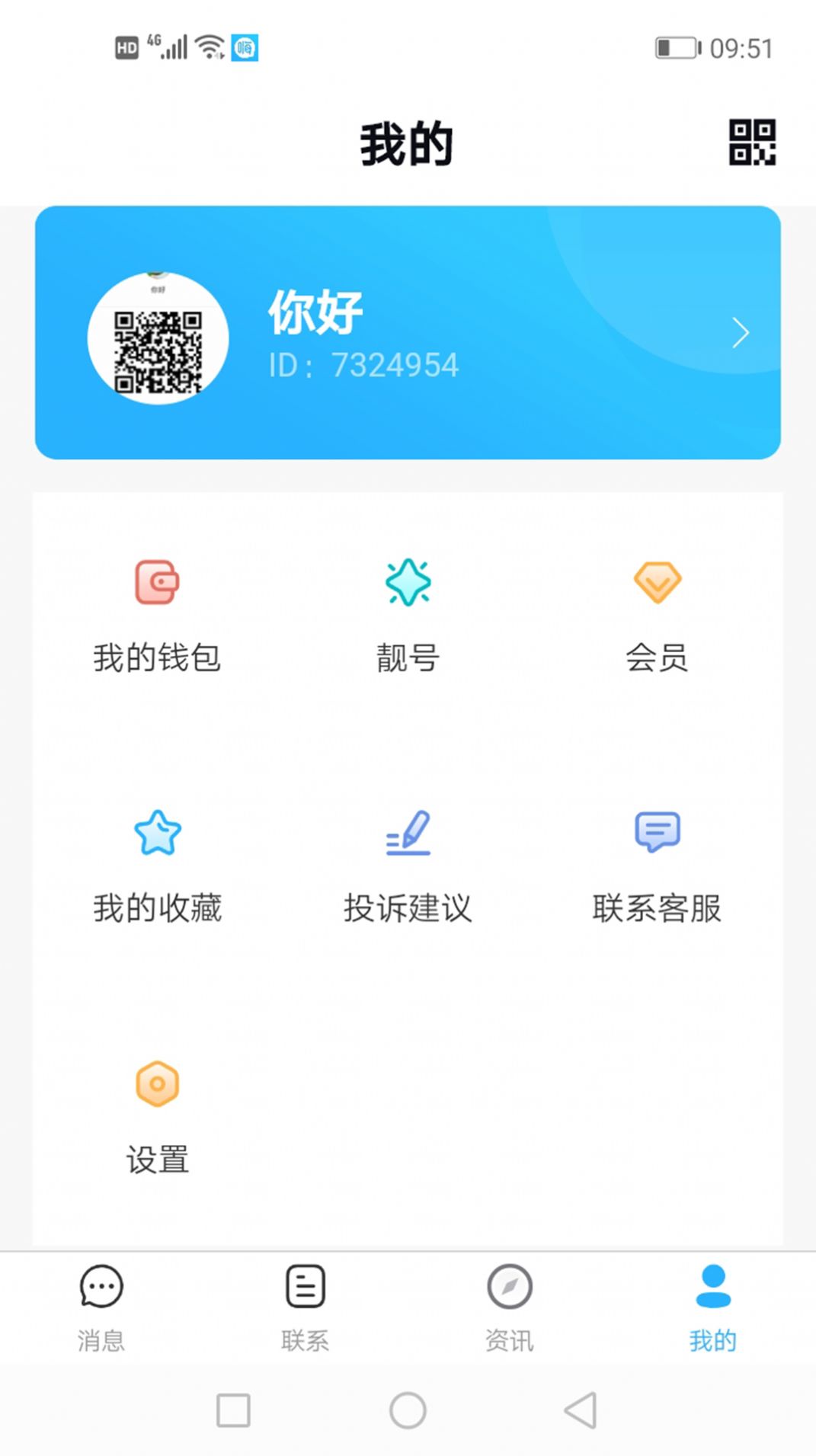The height and width of the screenshot is (1456, 816).
Task: Tap the QR code scanner icon top right
Action: click(x=751, y=144)
